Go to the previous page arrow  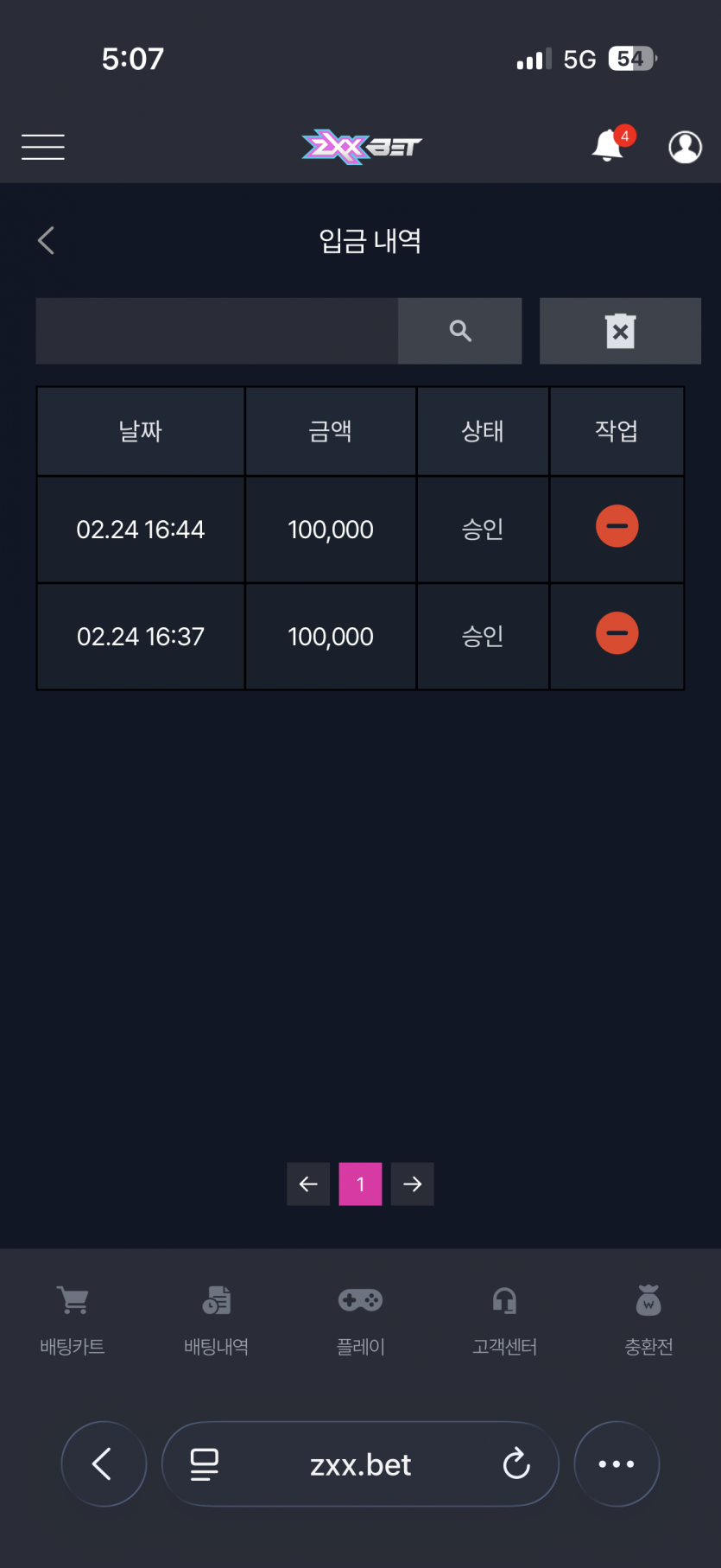coord(308,1184)
